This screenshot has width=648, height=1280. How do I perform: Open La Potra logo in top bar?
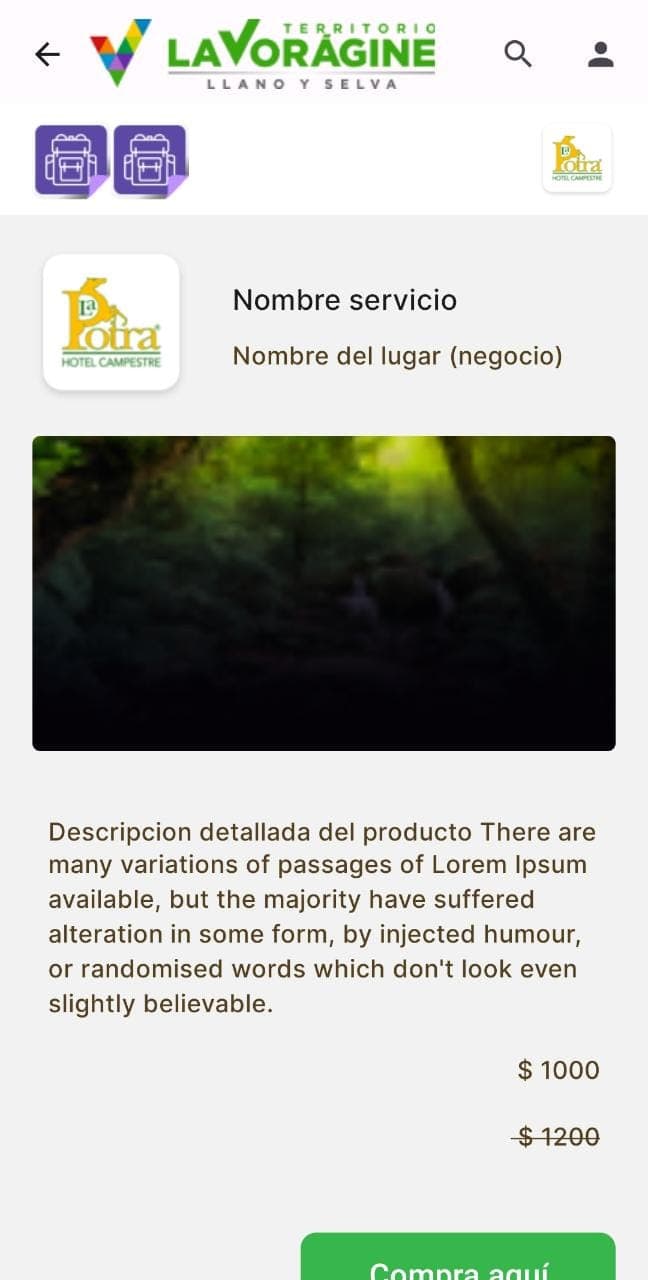point(577,159)
